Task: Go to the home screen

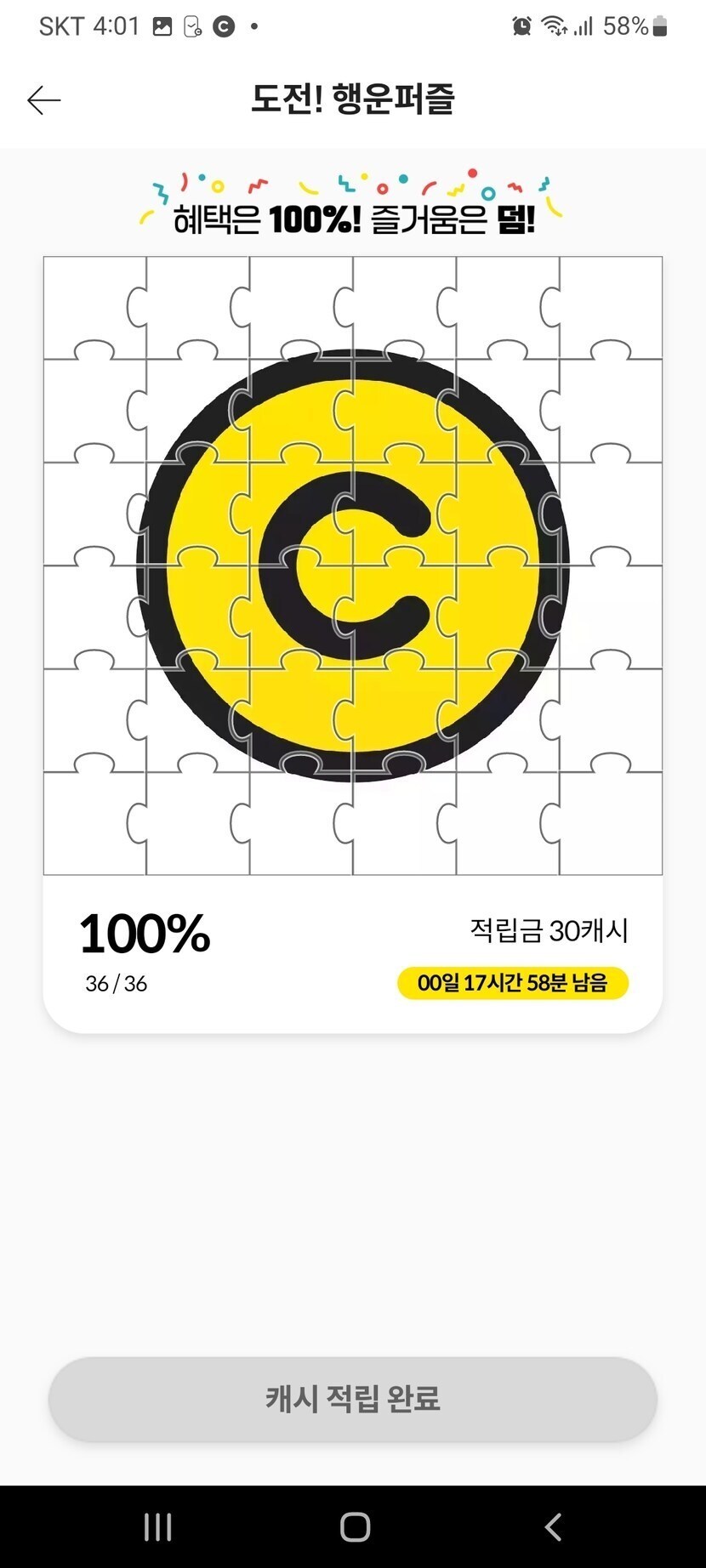Action: [x=355, y=1527]
